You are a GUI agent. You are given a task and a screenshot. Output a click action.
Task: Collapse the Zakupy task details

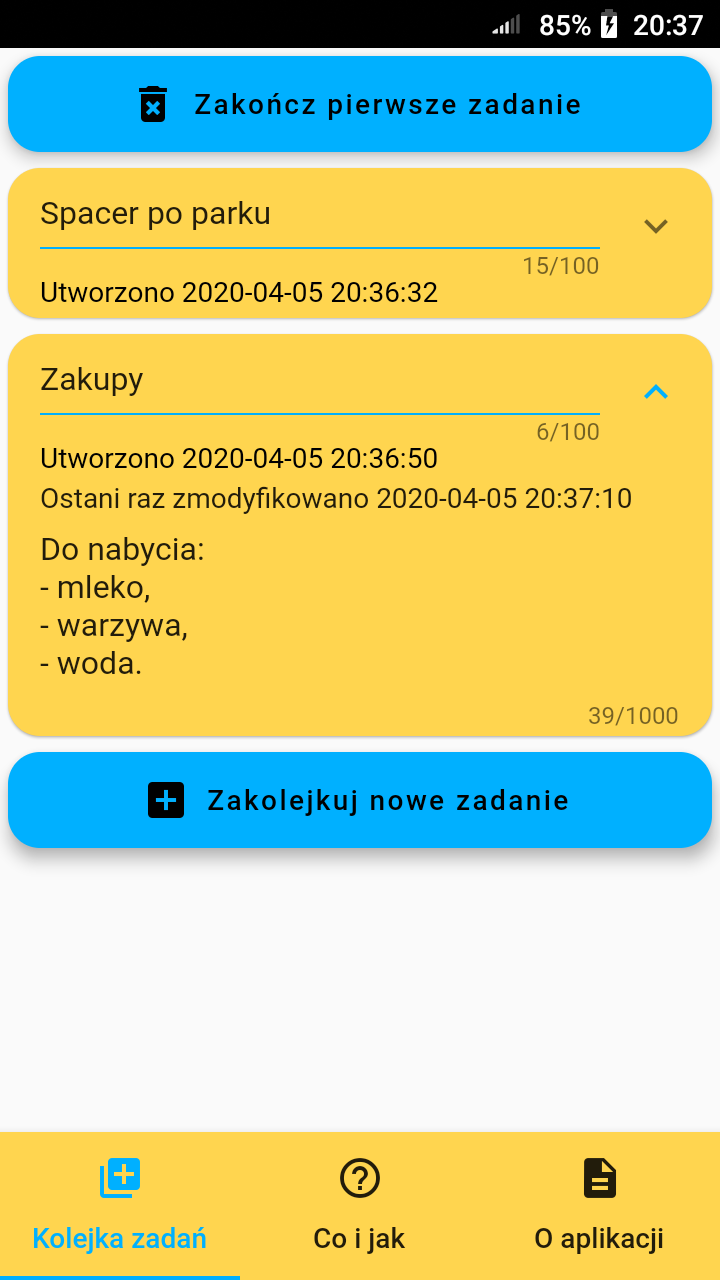click(x=655, y=392)
